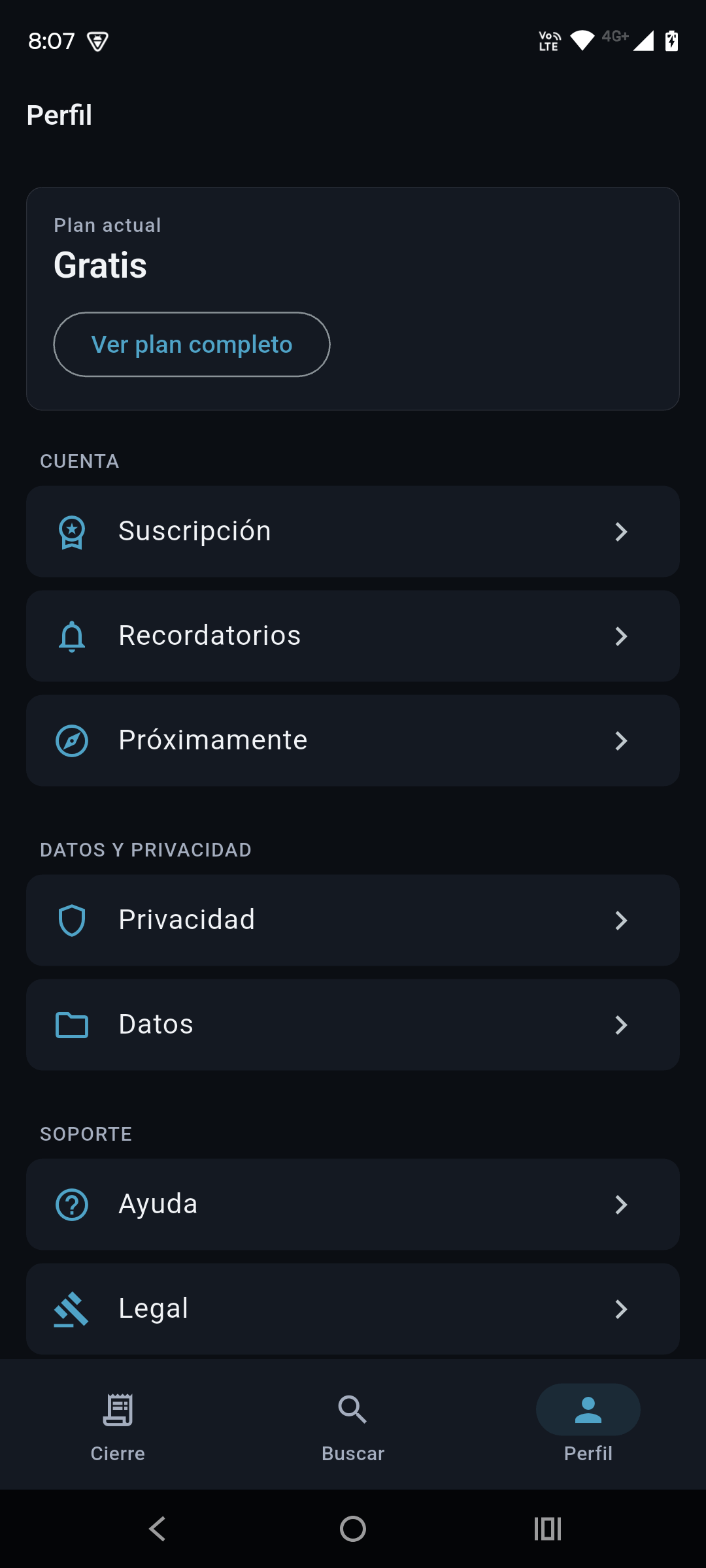Tap the Android back navigation button
This screenshot has width=706, height=1568.
[x=156, y=1529]
